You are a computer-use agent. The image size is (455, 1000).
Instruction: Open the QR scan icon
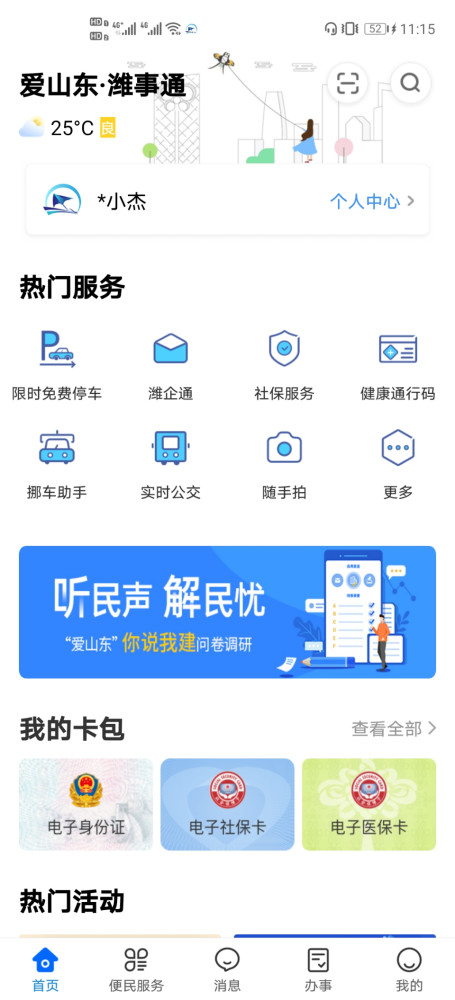click(x=348, y=84)
